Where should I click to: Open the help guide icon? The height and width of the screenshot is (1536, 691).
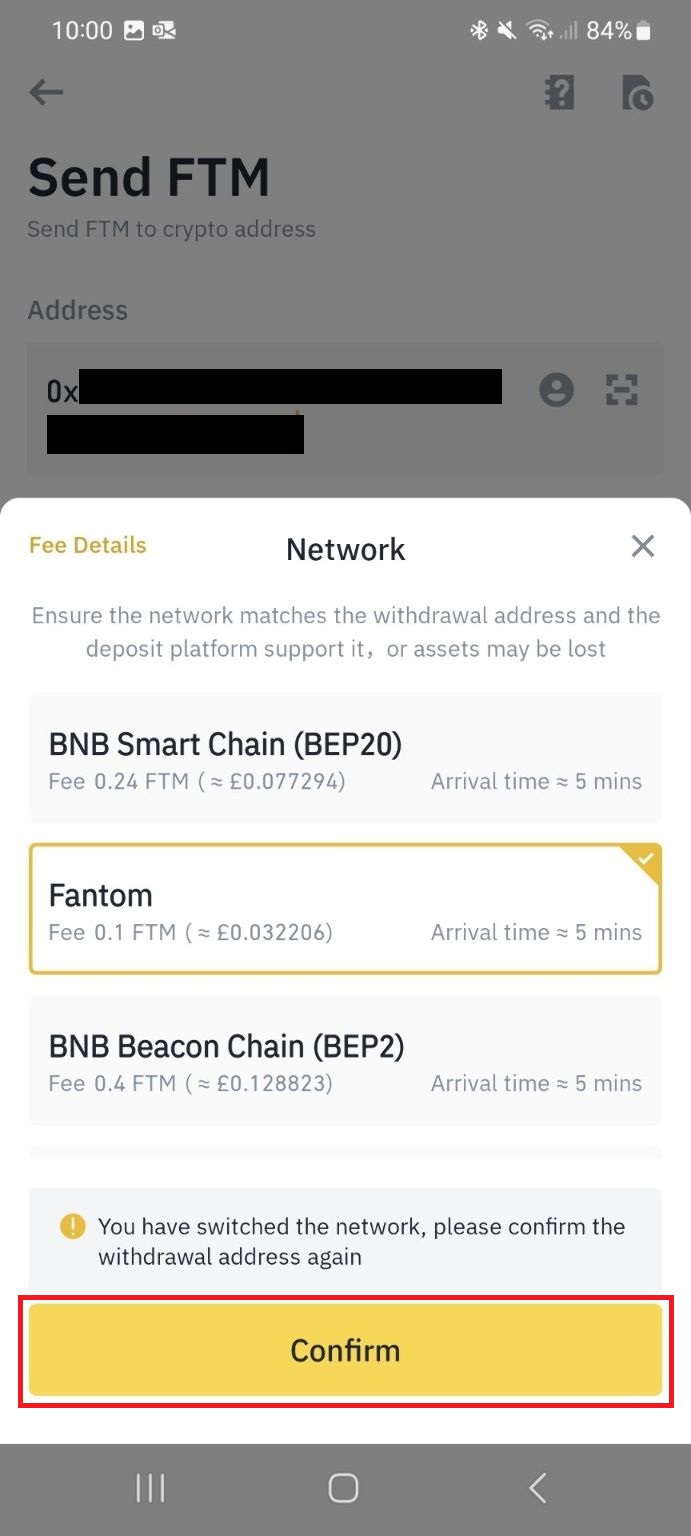click(x=559, y=93)
